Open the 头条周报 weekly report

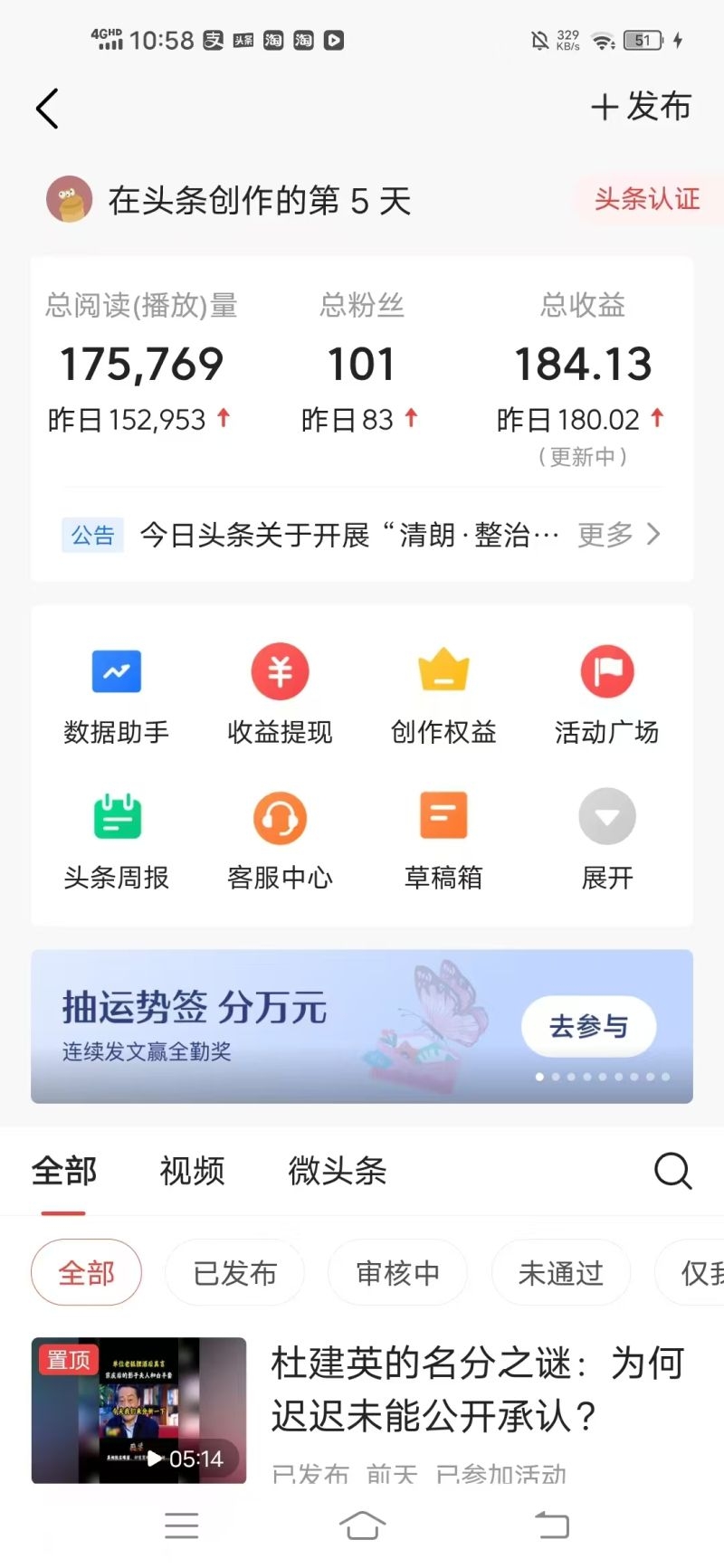pos(116,837)
